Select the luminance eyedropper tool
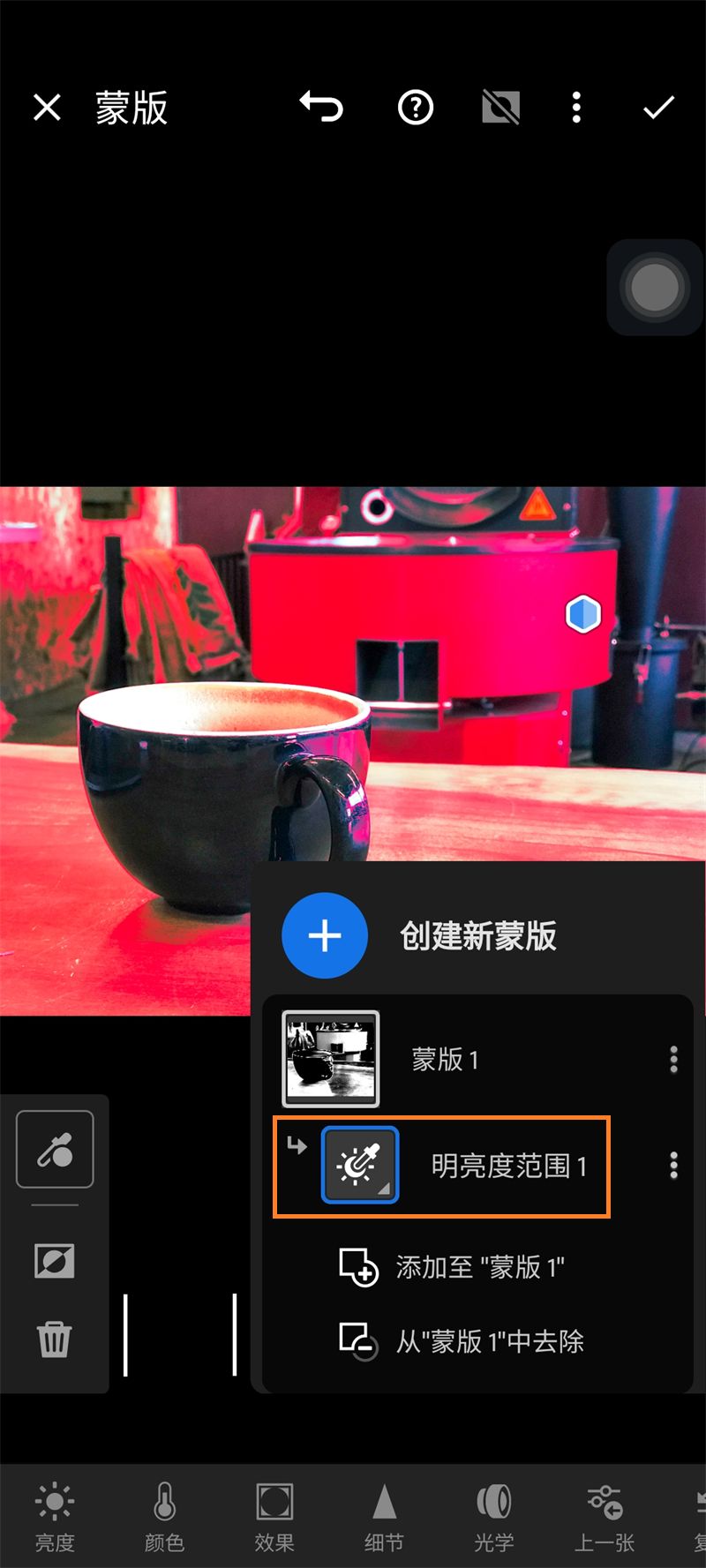 55,1149
